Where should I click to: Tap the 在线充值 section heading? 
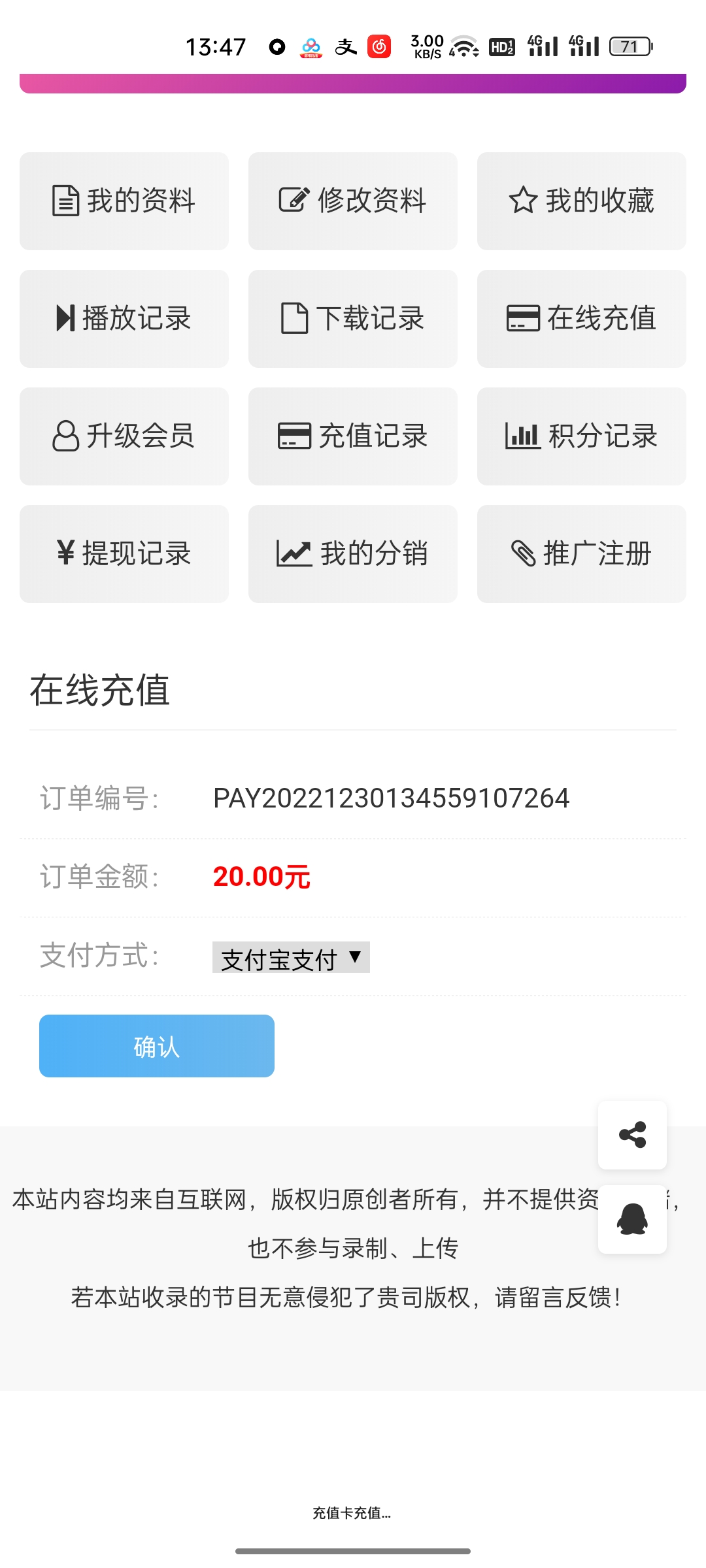(99, 693)
